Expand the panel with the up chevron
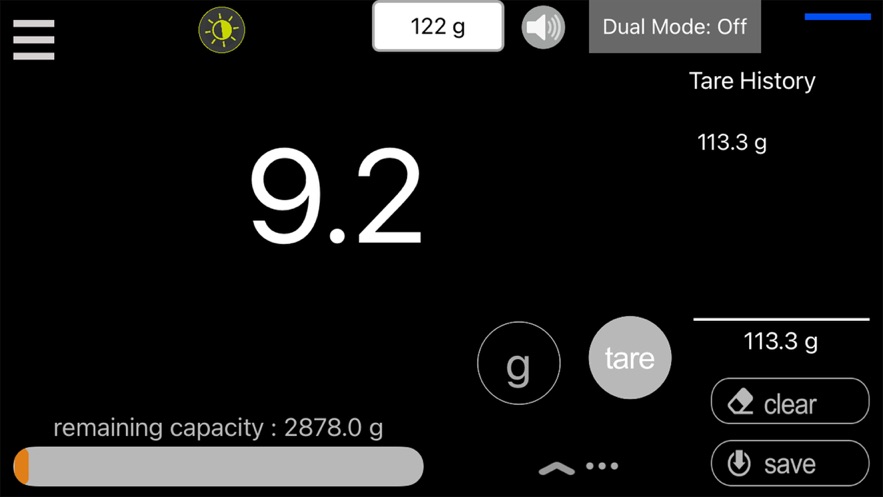883x497 pixels. (x=557, y=467)
